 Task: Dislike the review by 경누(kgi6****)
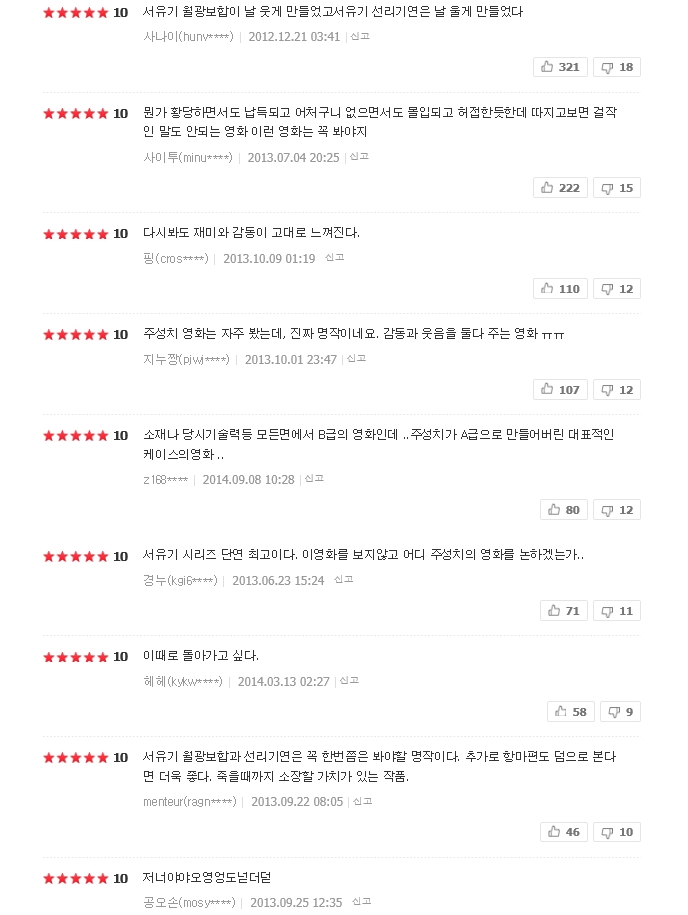(616, 611)
